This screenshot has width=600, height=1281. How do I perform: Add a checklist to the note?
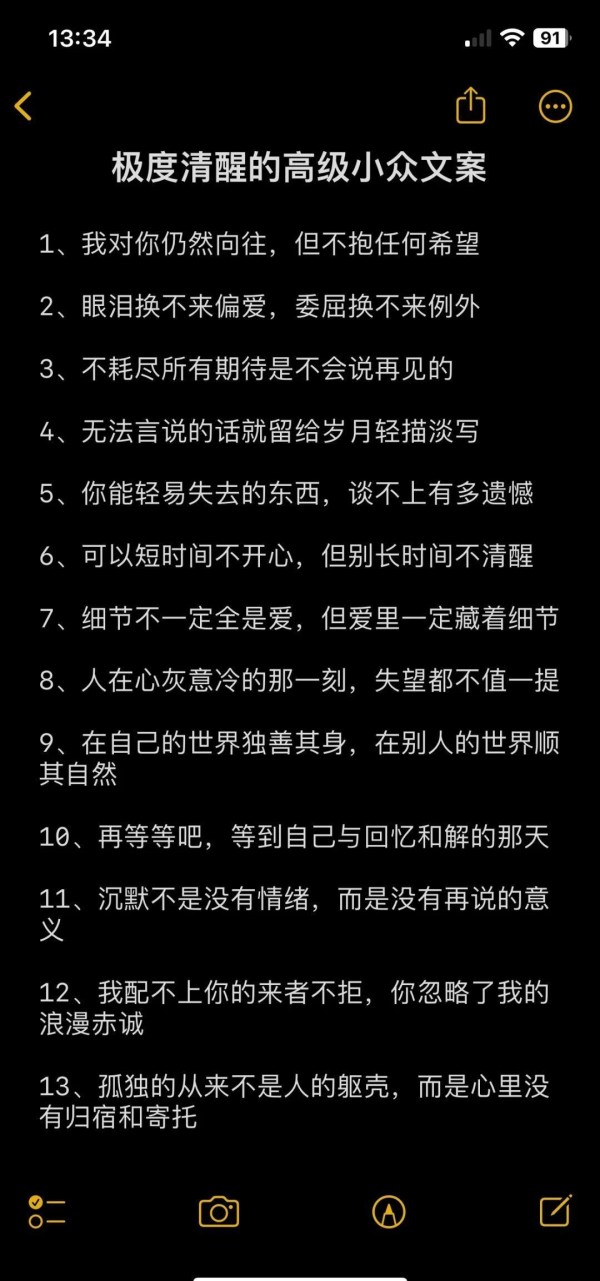pos(46,1211)
